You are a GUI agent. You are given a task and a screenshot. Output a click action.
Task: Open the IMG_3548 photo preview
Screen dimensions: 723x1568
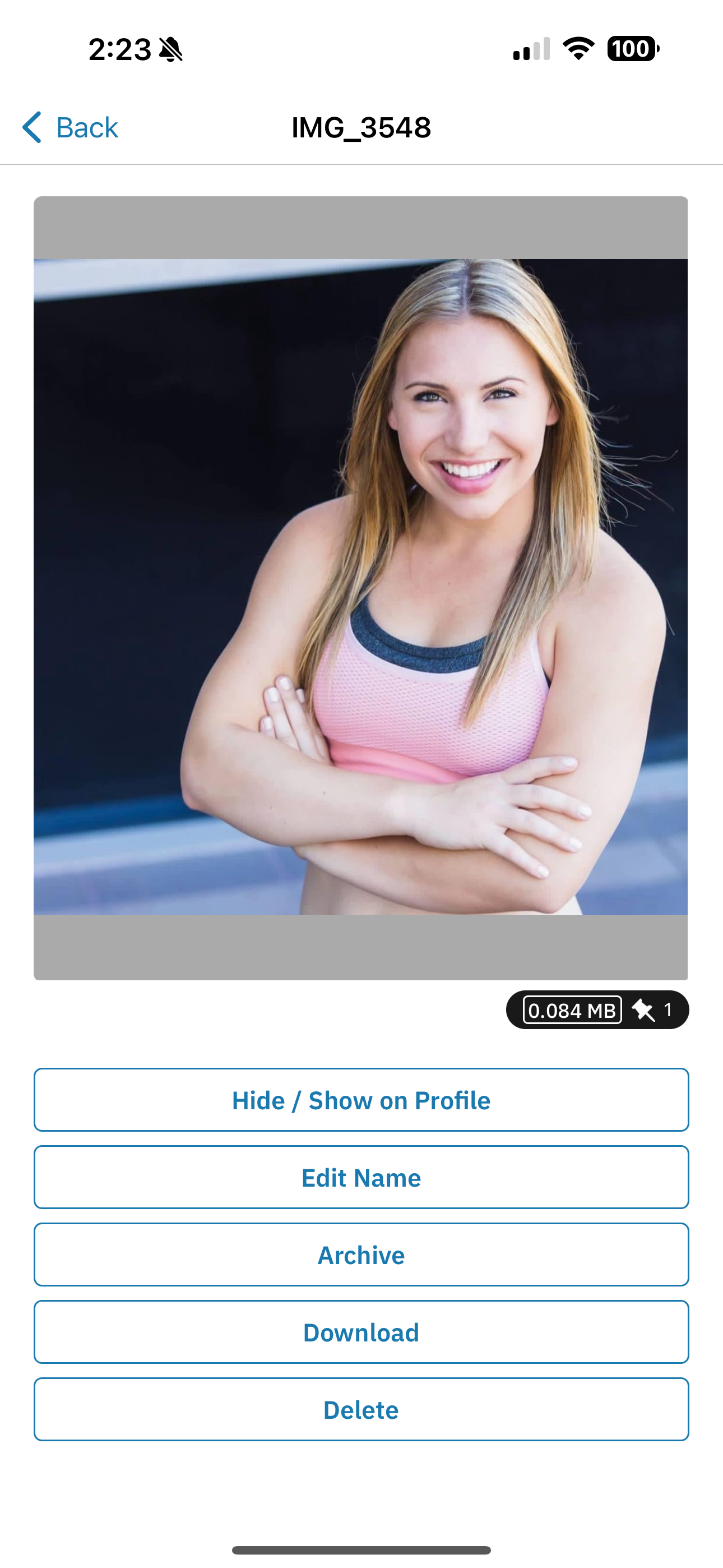(360, 587)
